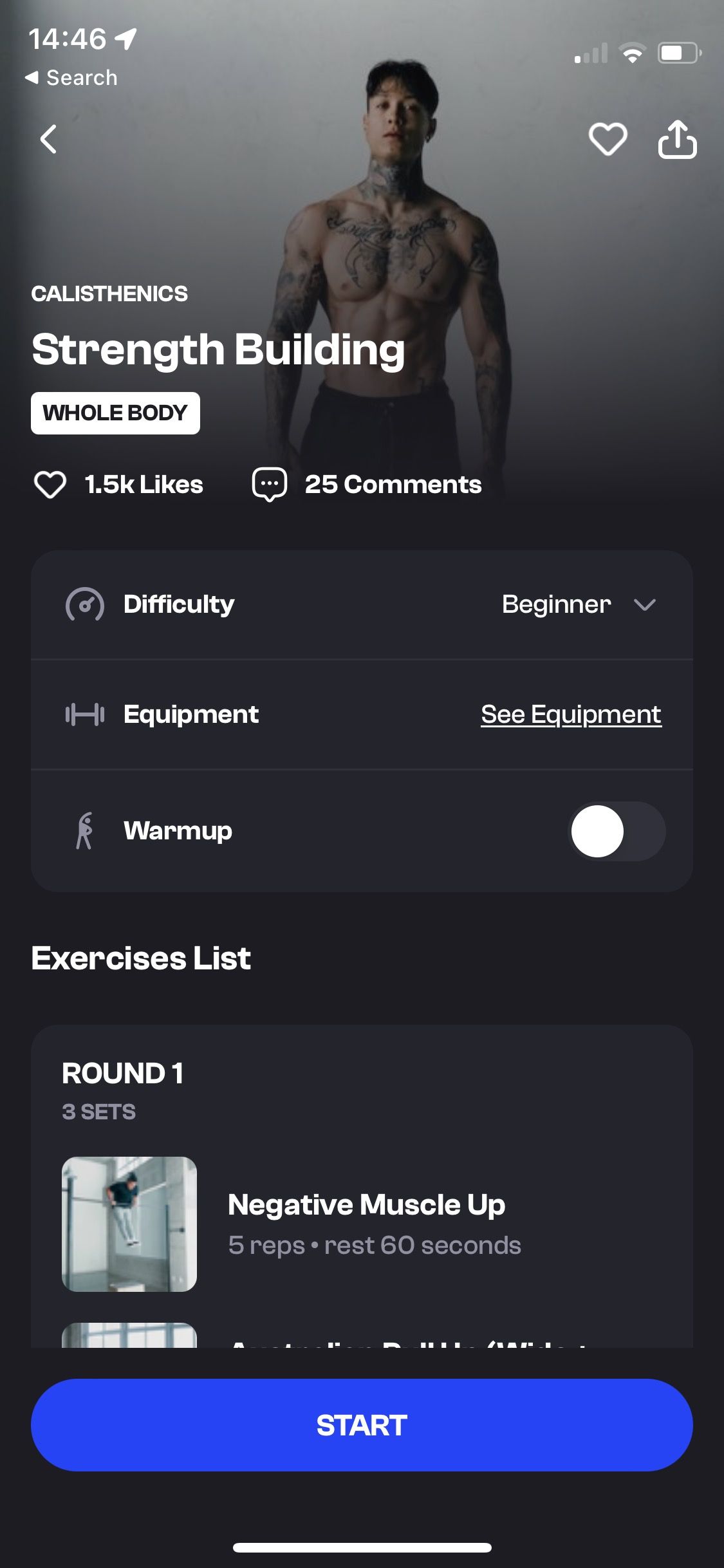Enable the Warmup toggle
Viewport: 724px width, 1568px height.
pos(615,831)
